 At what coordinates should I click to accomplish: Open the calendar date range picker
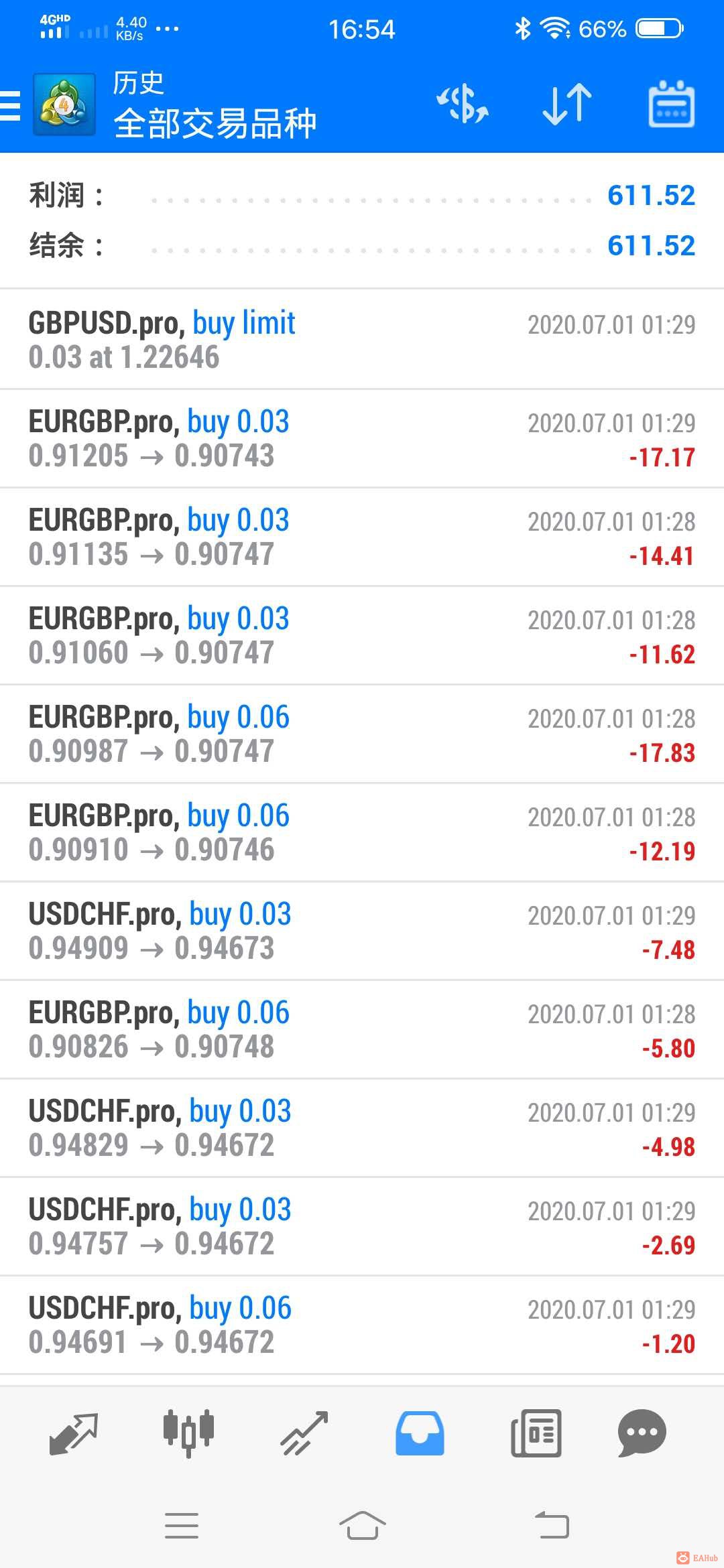point(671,105)
